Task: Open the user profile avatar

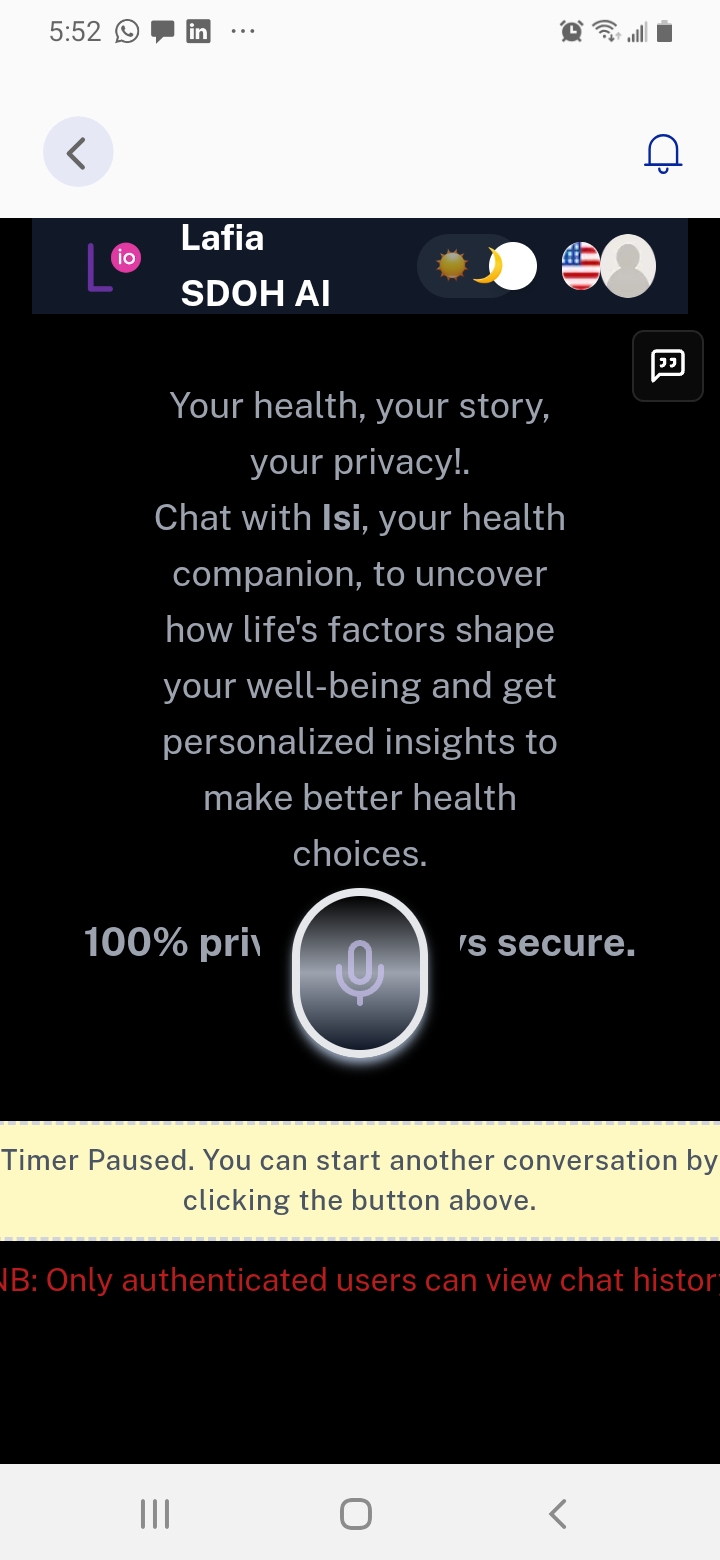Action: click(x=630, y=266)
